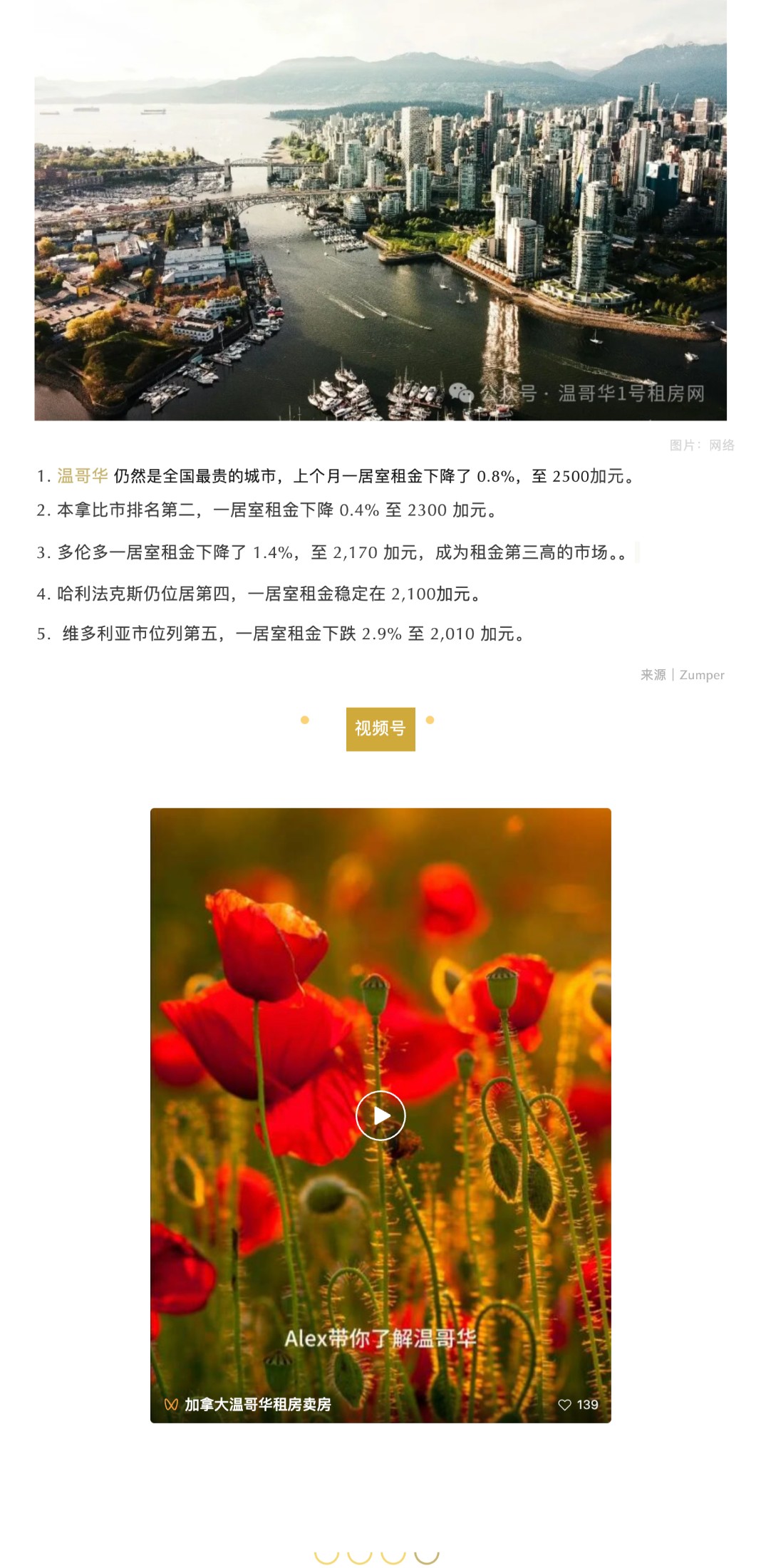761x1568 pixels.
Task: Open the 加拿大温哥华租房卖房 channel
Action: 257,1405
